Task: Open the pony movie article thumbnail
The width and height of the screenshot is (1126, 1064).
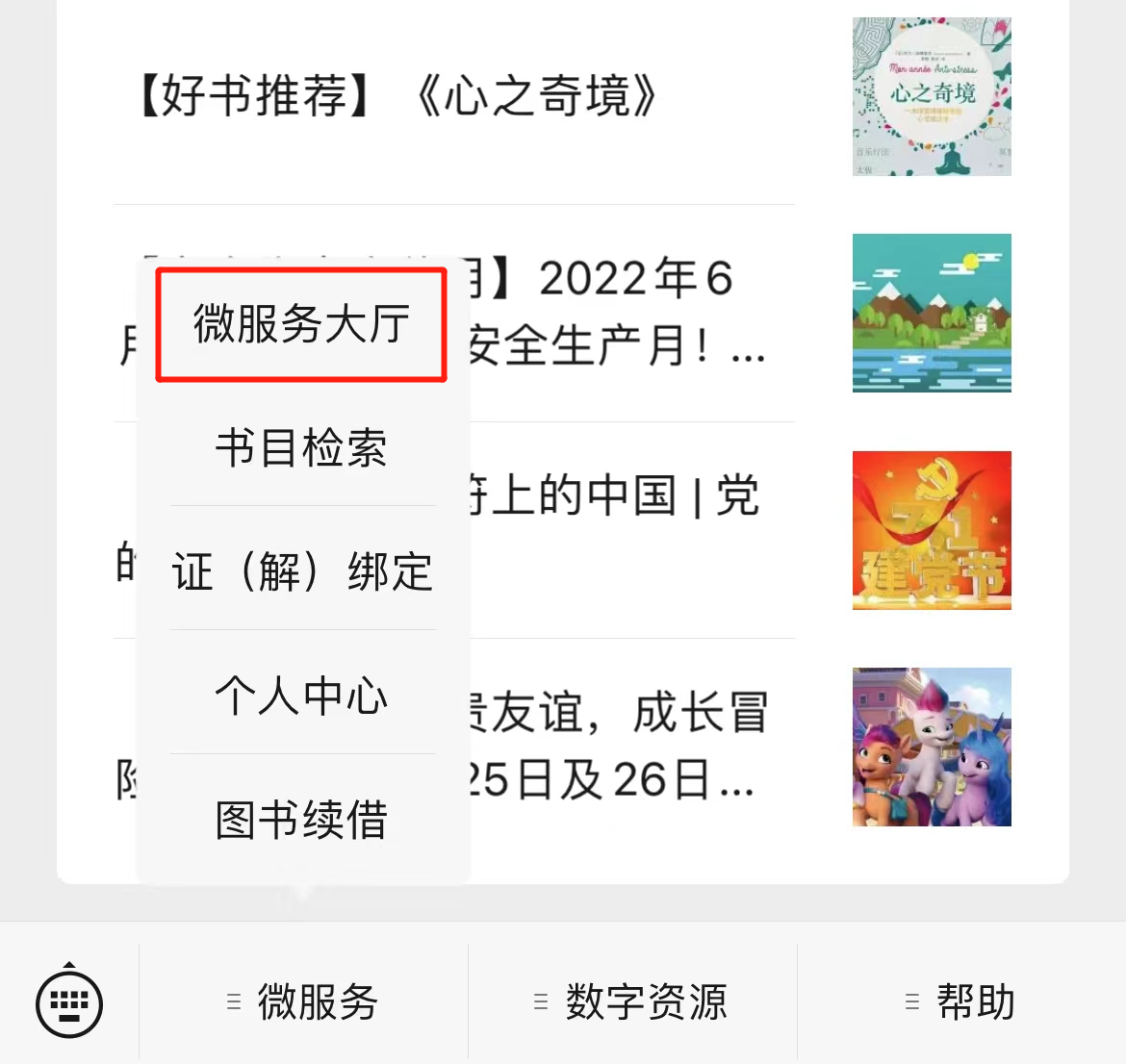Action: pyautogui.click(x=932, y=747)
